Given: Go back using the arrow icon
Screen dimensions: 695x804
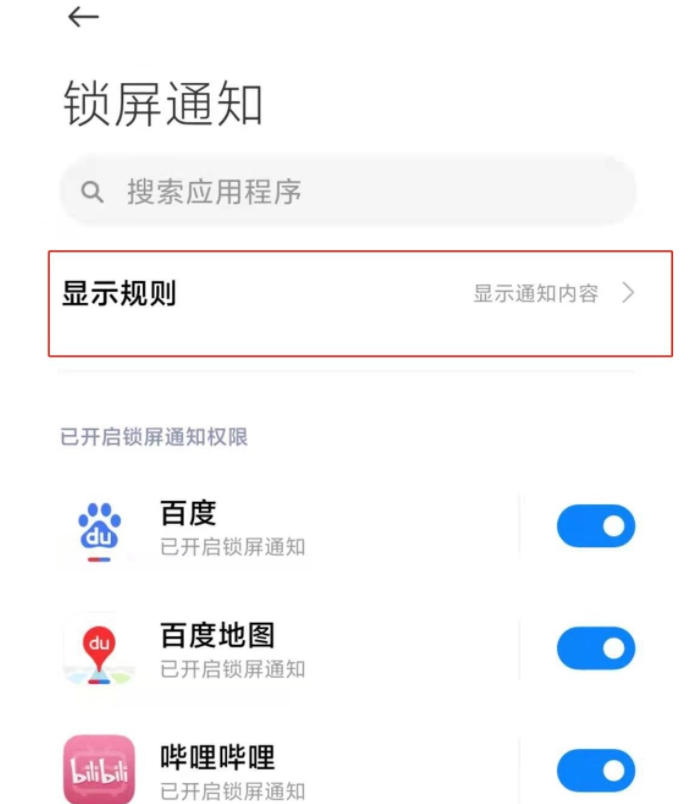Looking at the screenshot, I should tap(83, 17).
